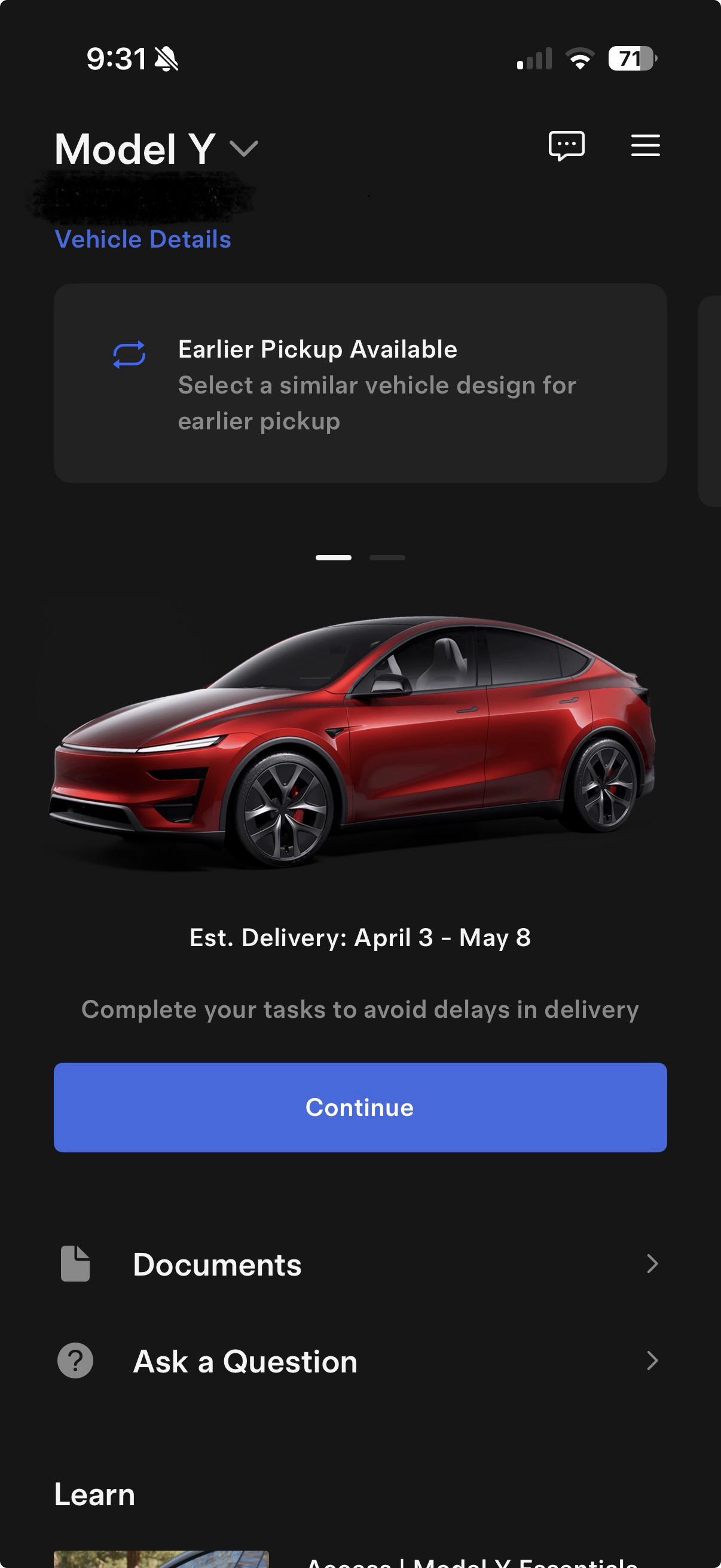Open Ask a Question

tap(360, 1360)
